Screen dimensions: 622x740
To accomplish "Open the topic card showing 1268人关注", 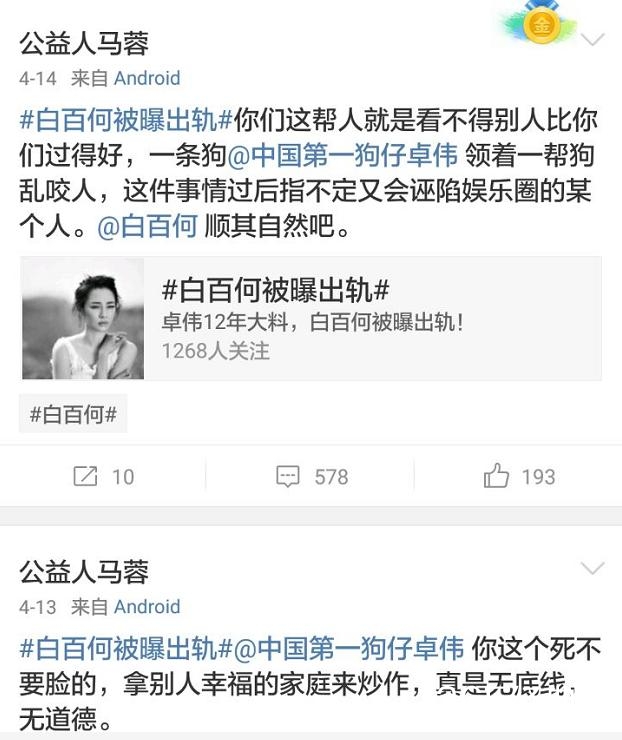I will pos(311,319).
